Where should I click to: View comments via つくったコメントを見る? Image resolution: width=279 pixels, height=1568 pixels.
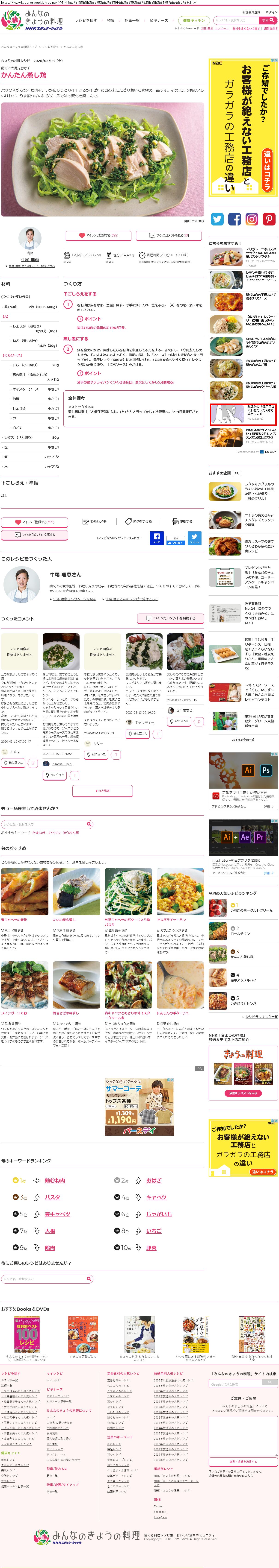click(171, 235)
